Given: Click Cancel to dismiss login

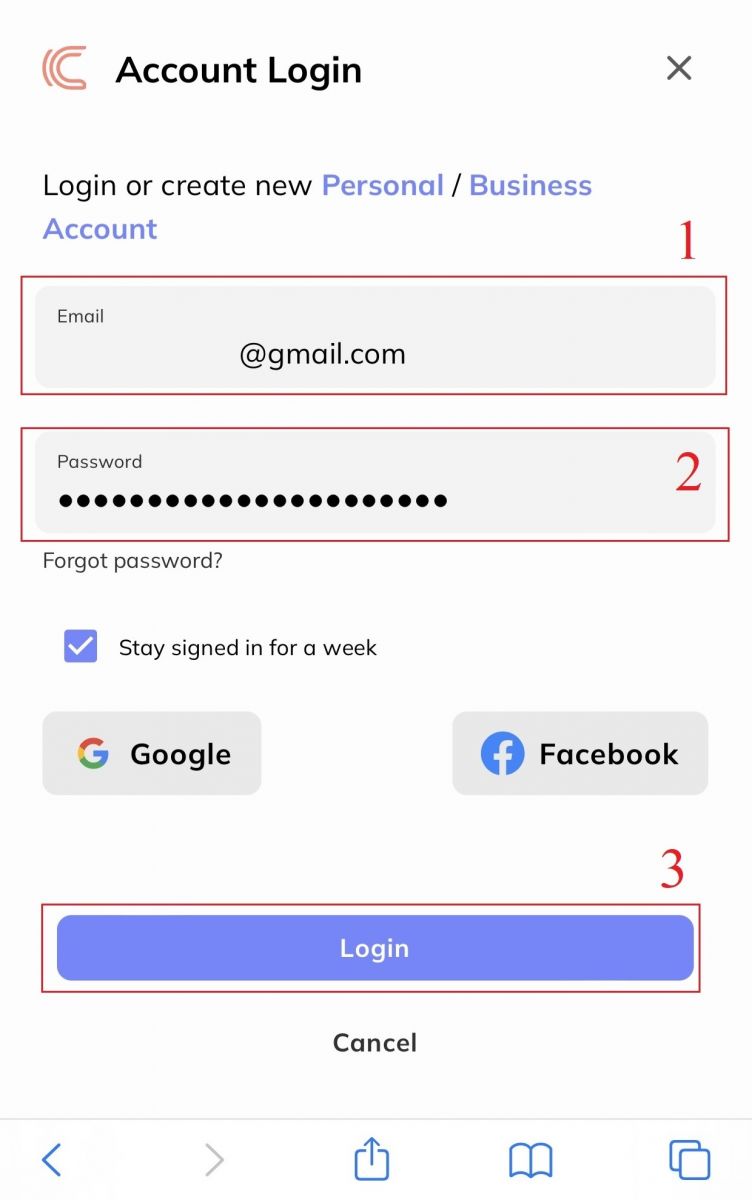Looking at the screenshot, I should pyautogui.click(x=375, y=1042).
